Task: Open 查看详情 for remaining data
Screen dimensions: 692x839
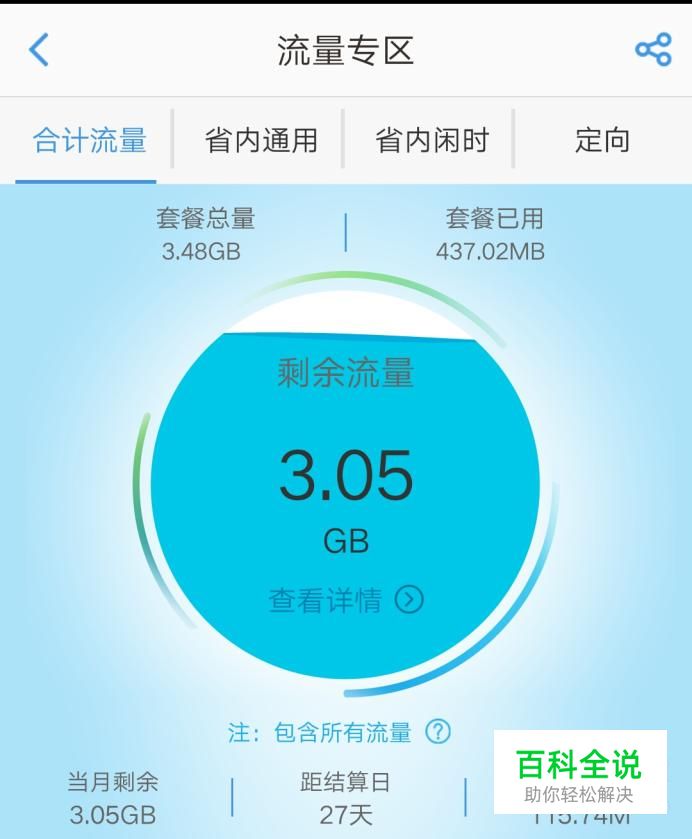Action: pyautogui.click(x=346, y=600)
